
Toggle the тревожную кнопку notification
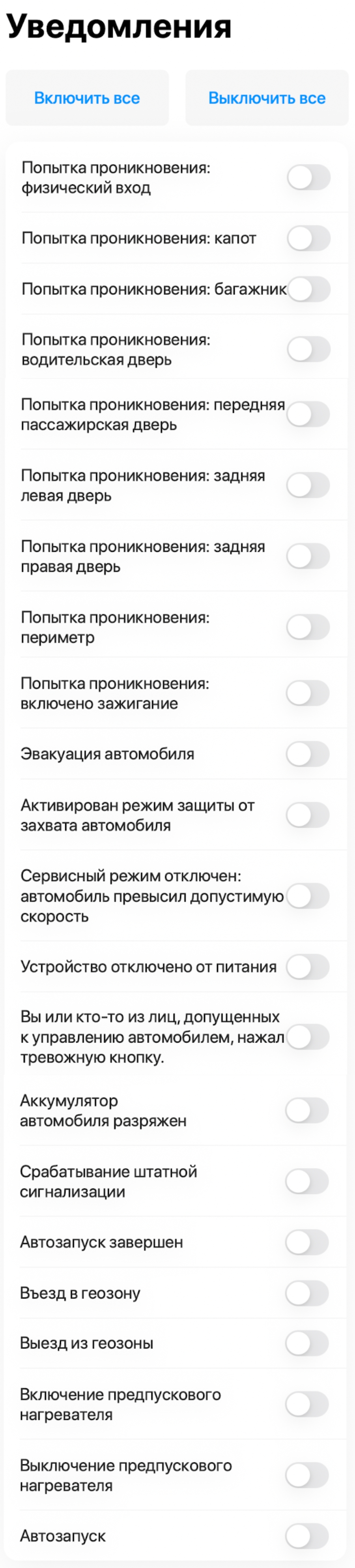(308, 1037)
